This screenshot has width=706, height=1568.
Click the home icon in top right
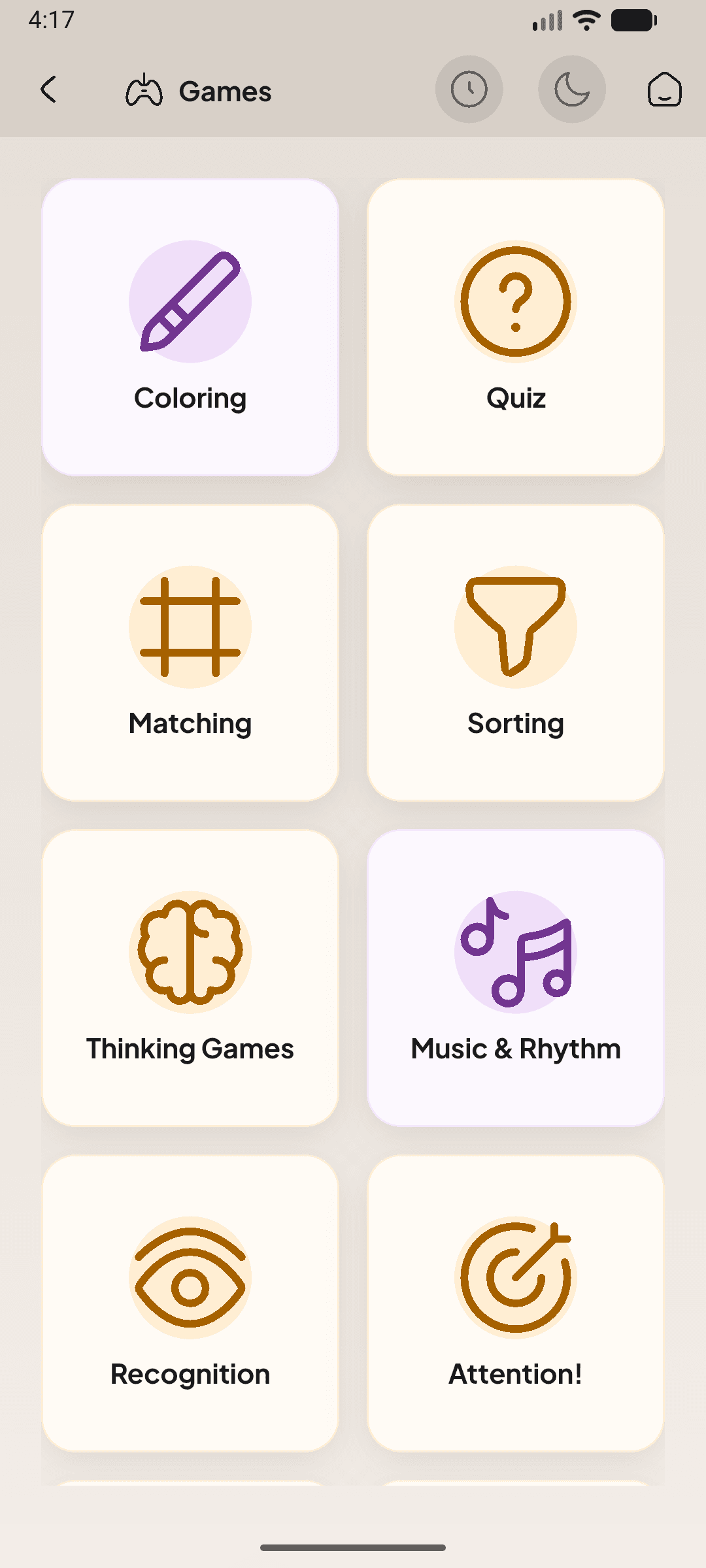point(664,90)
